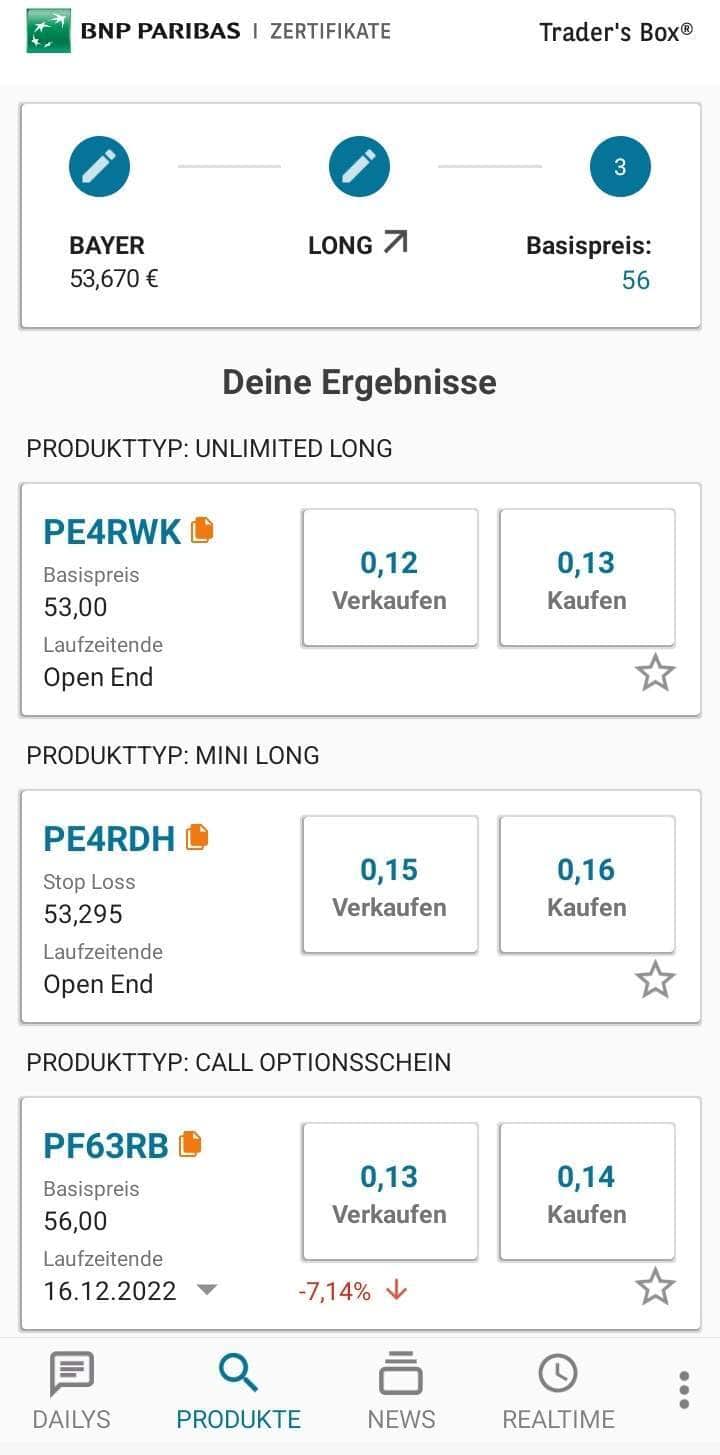Screen dimensions: 720x1455
Task: Copy the PF63RB product code
Action: tap(190, 1143)
